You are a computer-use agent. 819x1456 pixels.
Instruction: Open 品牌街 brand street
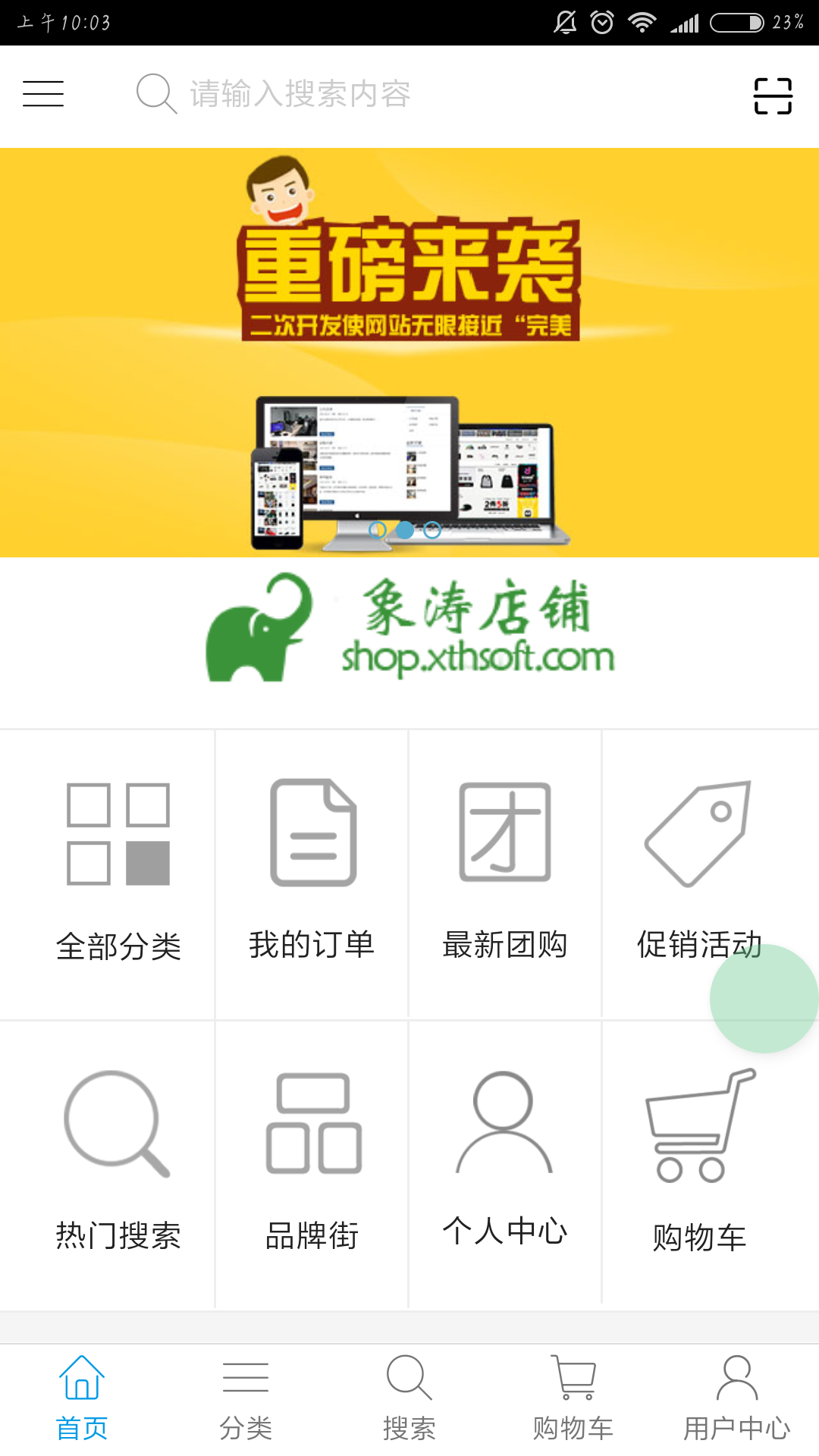312,1160
